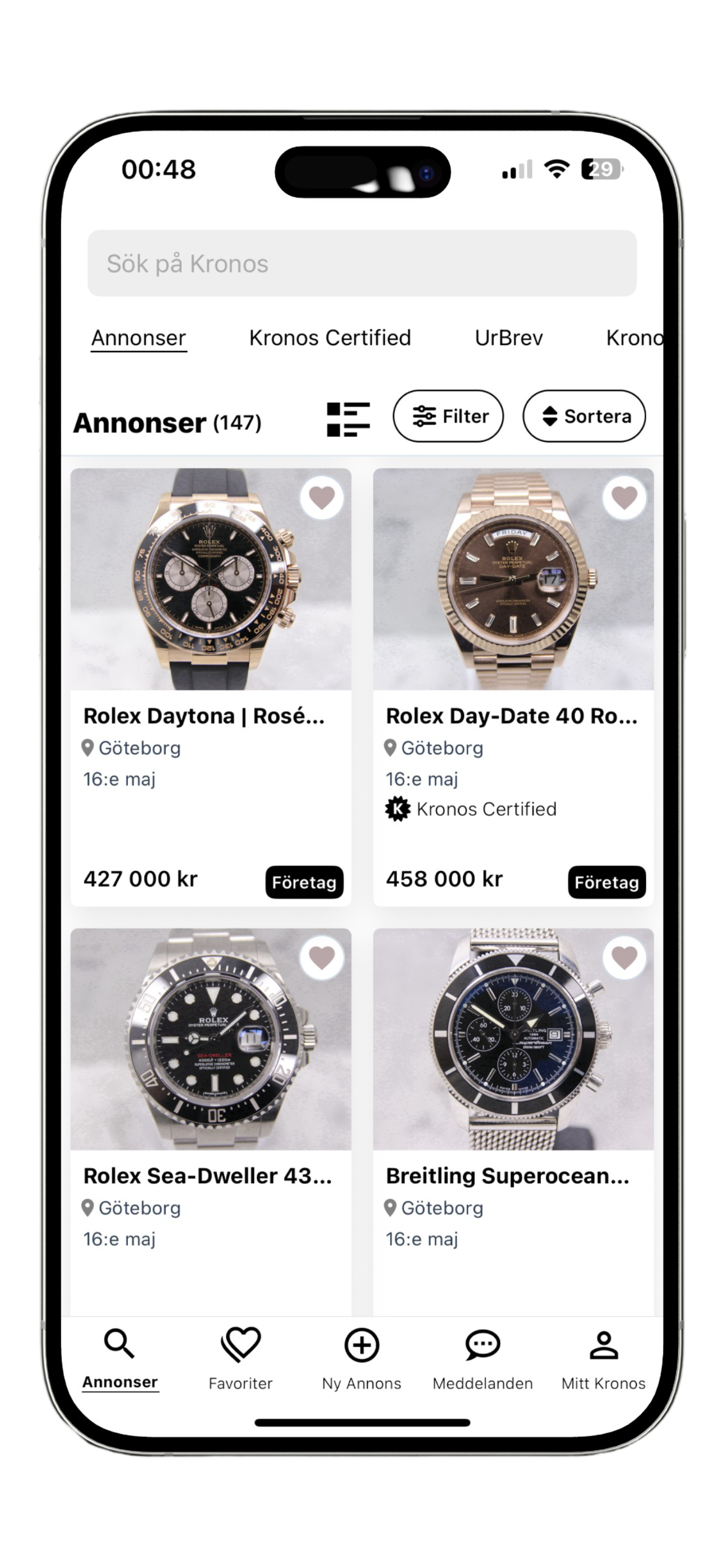Open the Rolex Daytona Rosé listing
Screen dimensions: 723x1568
point(211,716)
